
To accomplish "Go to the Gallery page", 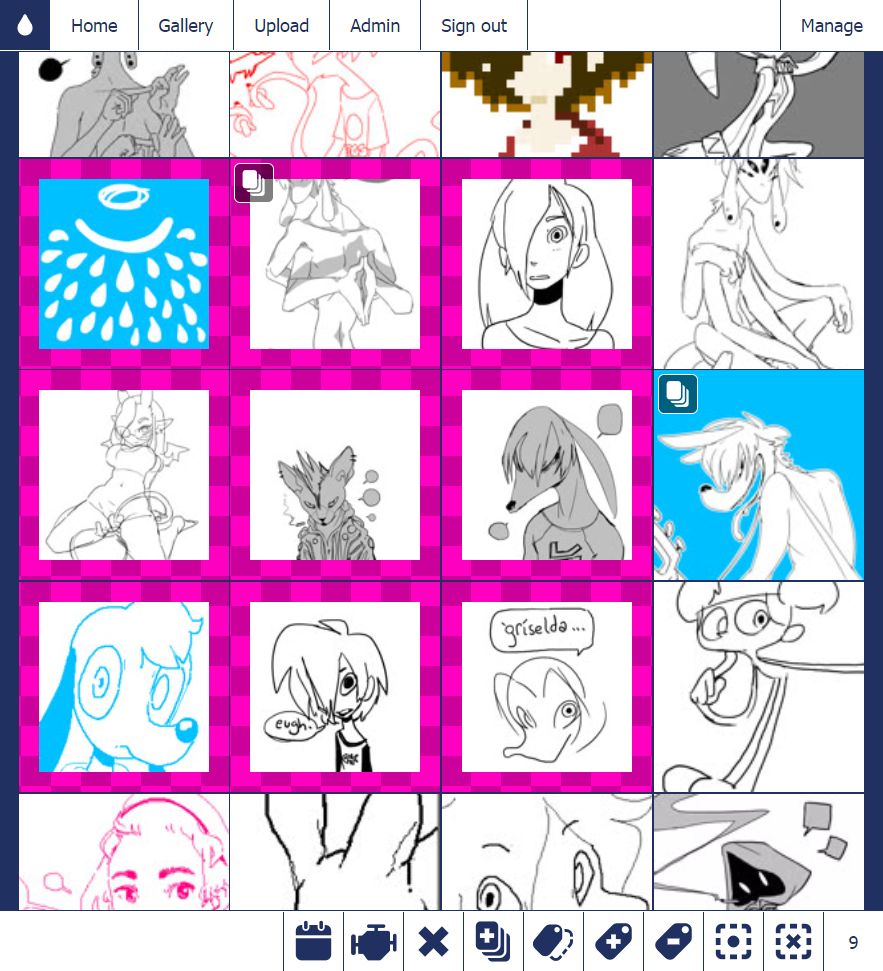I will pos(185,26).
